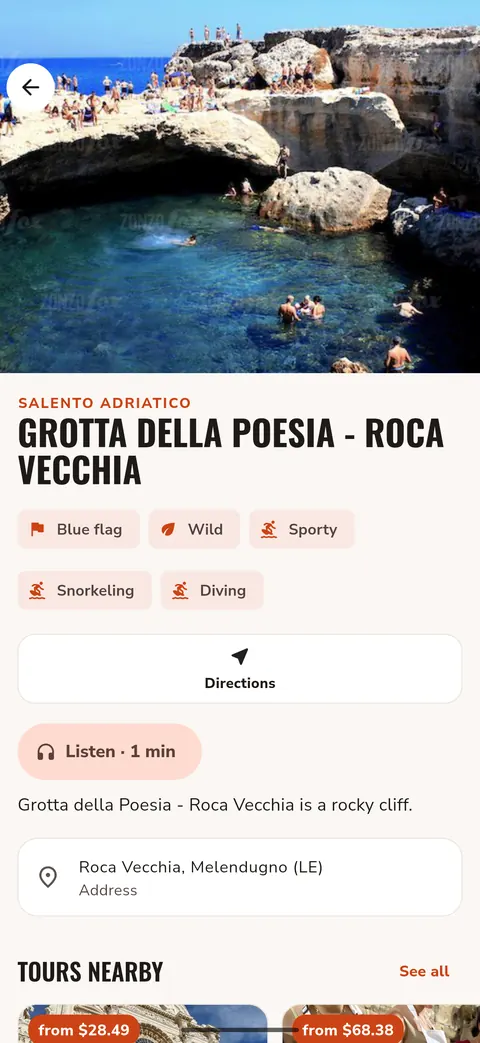Open the Roca Vecchia address row

point(240,877)
